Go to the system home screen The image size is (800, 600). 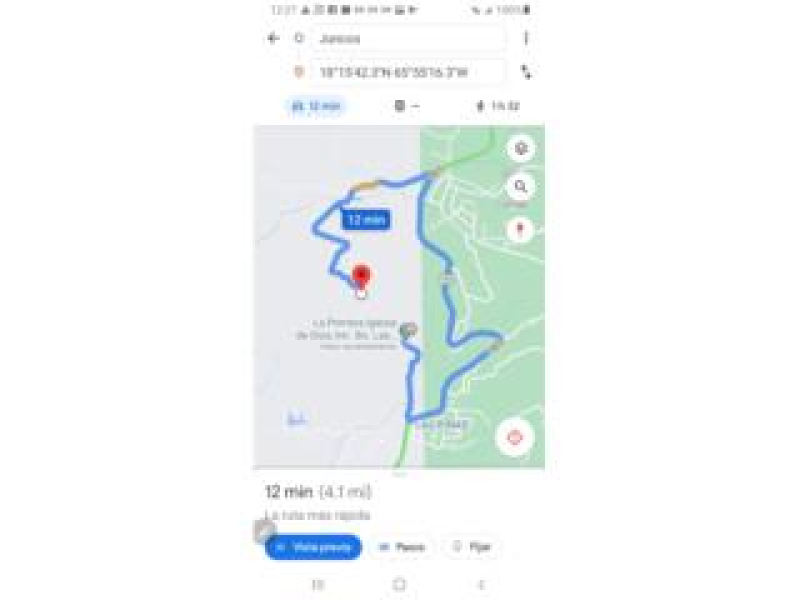(399, 584)
